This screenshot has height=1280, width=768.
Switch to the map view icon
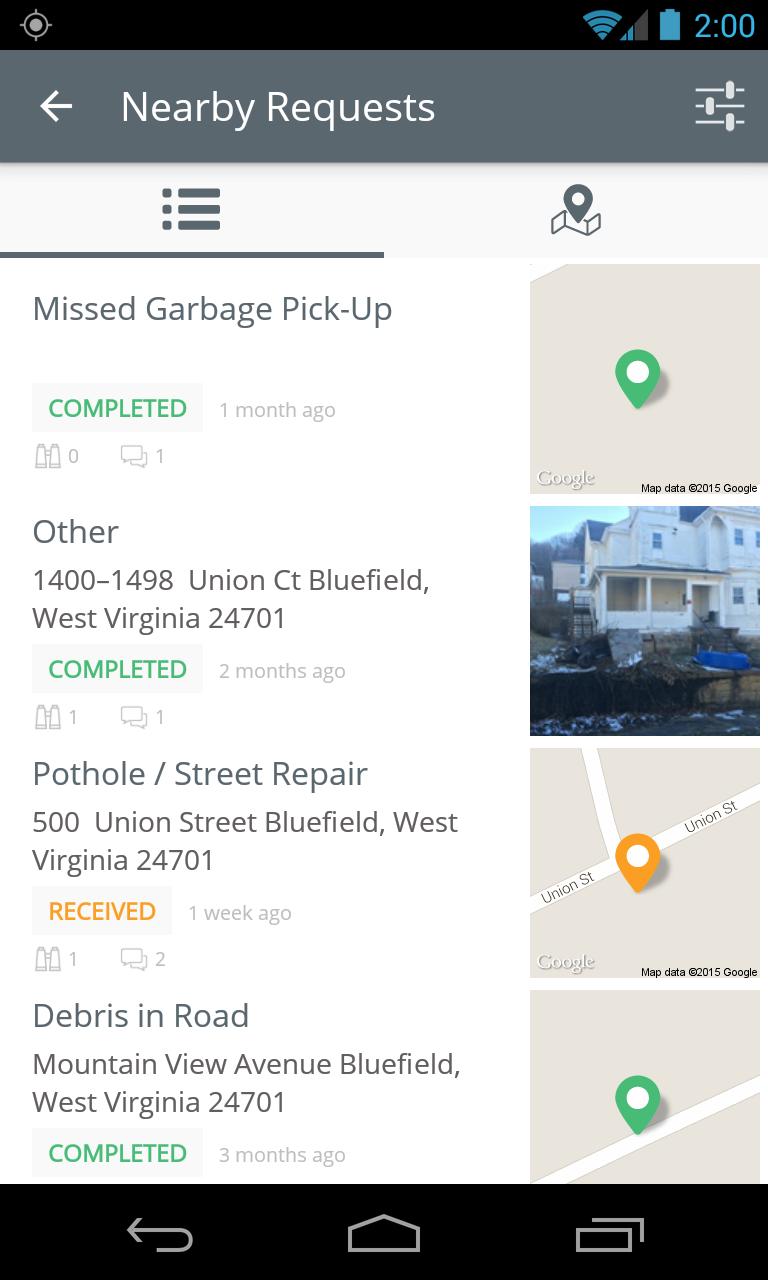coord(575,209)
